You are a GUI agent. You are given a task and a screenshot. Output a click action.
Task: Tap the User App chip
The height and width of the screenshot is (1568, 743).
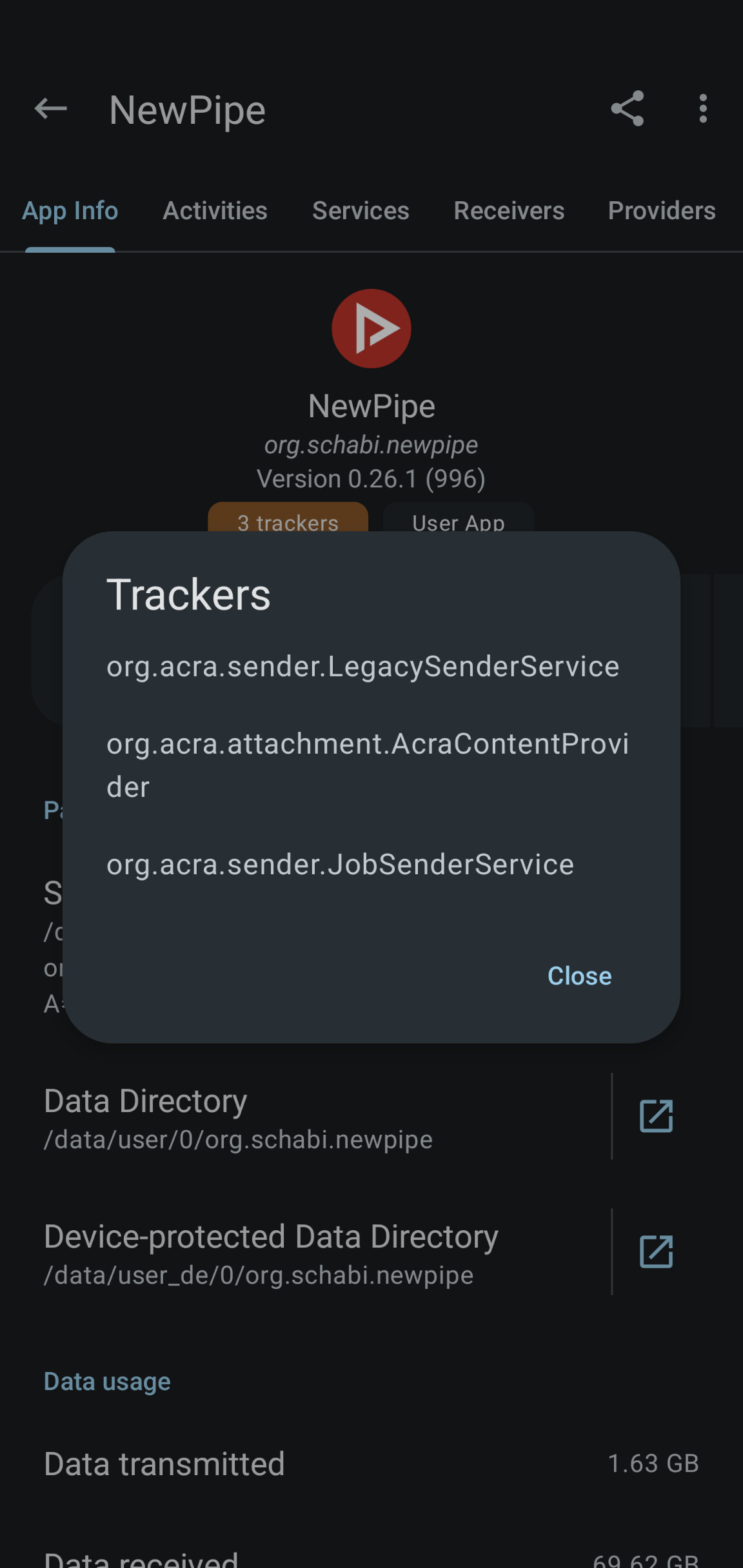pos(458,519)
